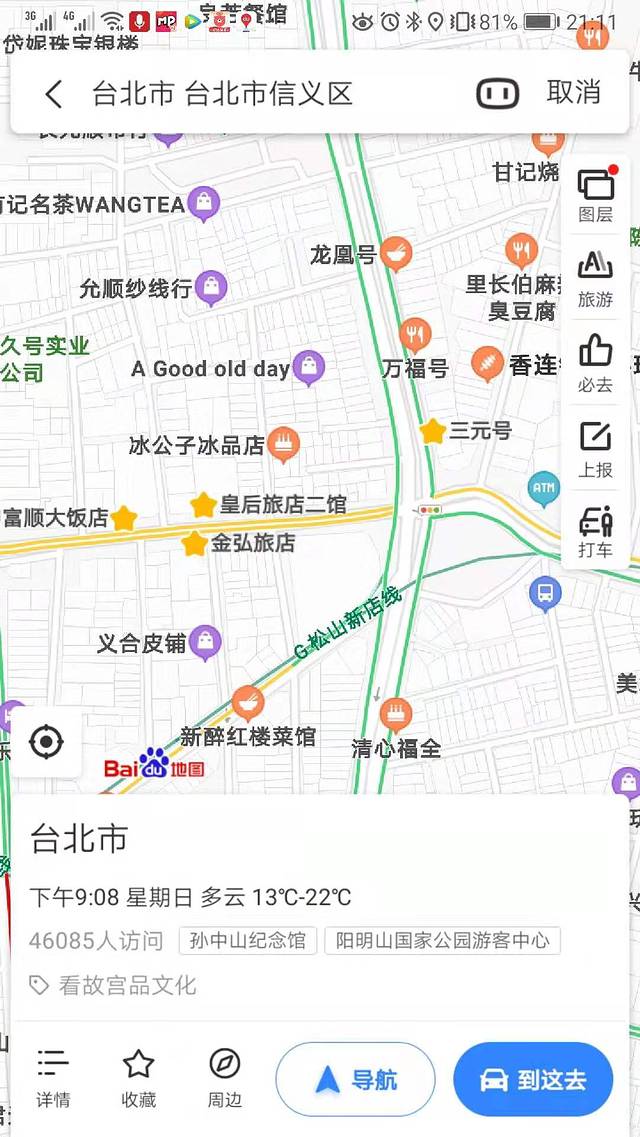Viewport: 640px width, 1137px height.
Task: Open the 阳明山国家公园游客中心 chip
Action: (x=442, y=941)
